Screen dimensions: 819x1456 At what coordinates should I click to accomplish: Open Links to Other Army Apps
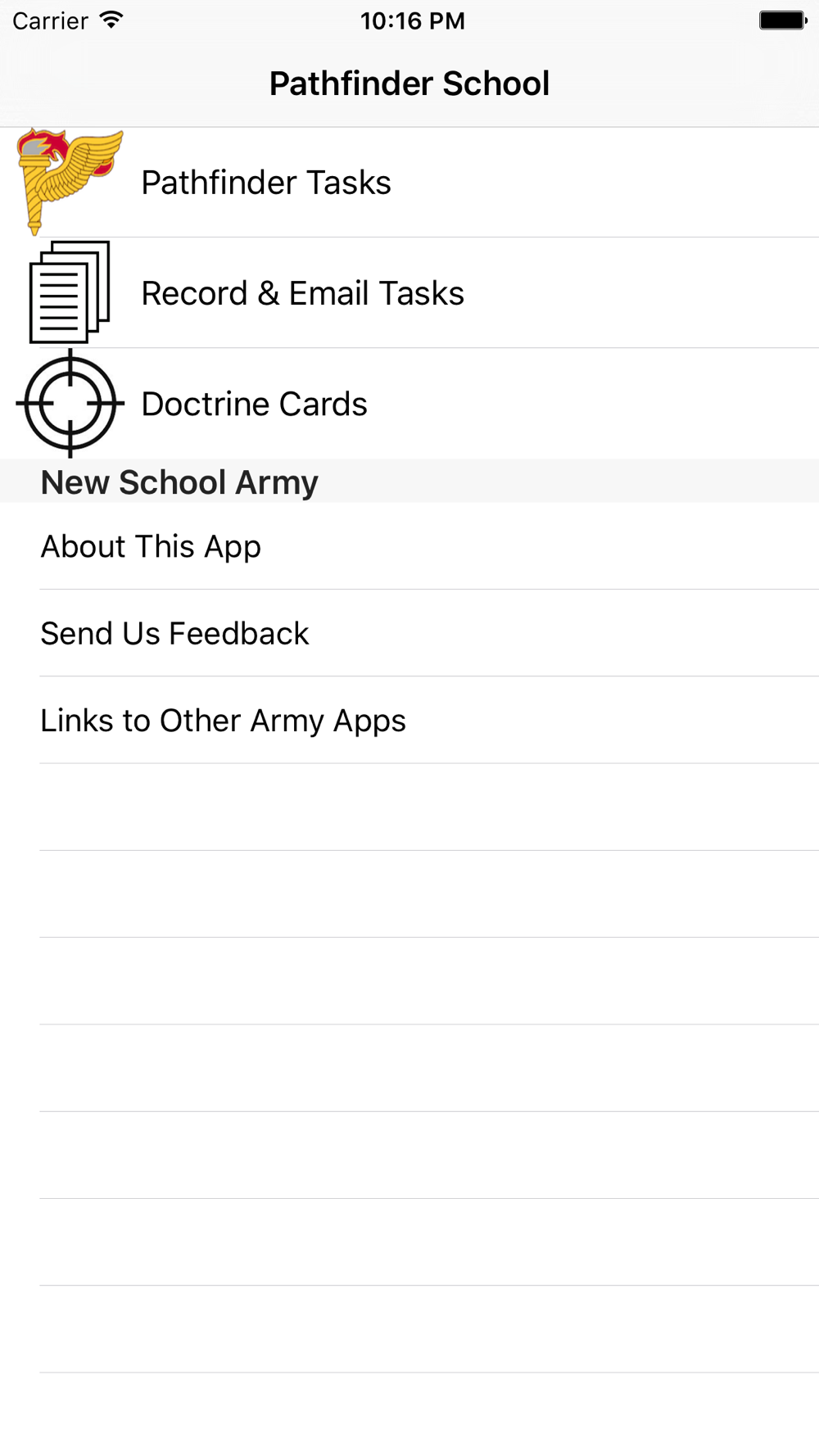point(409,721)
